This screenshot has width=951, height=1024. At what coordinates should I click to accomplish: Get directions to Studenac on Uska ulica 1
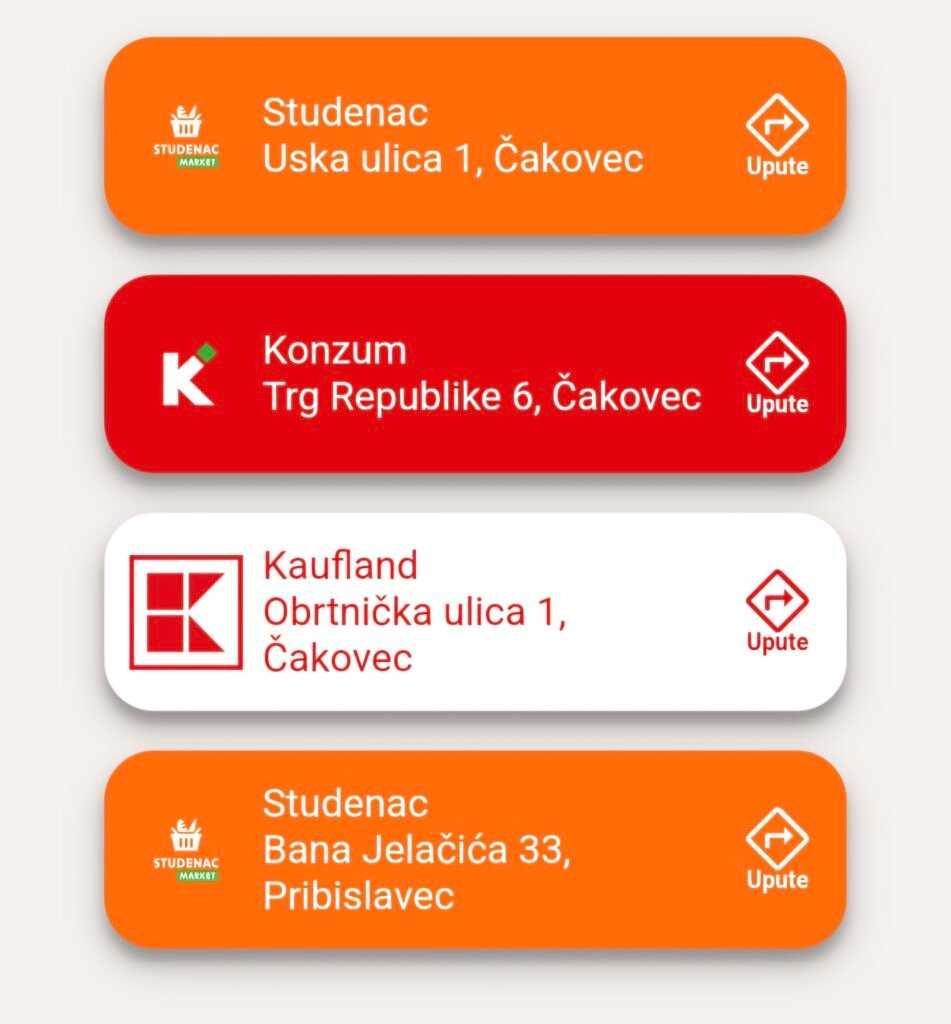(777, 136)
